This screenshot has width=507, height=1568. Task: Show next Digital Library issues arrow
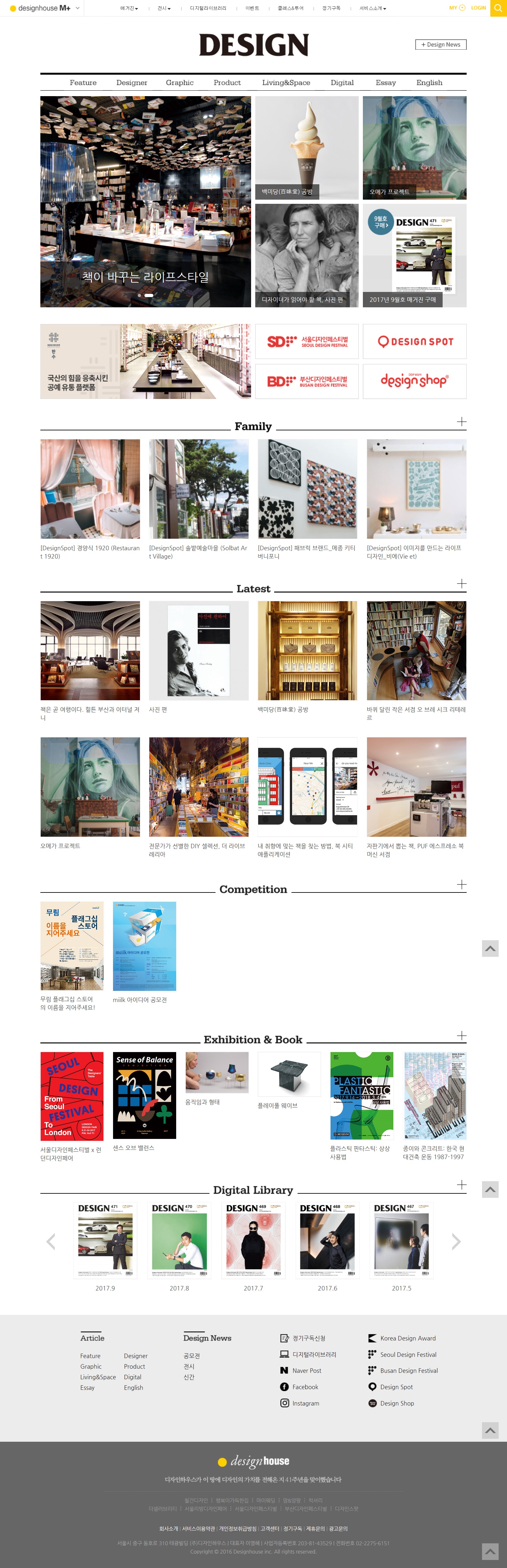click(456, 1241)
